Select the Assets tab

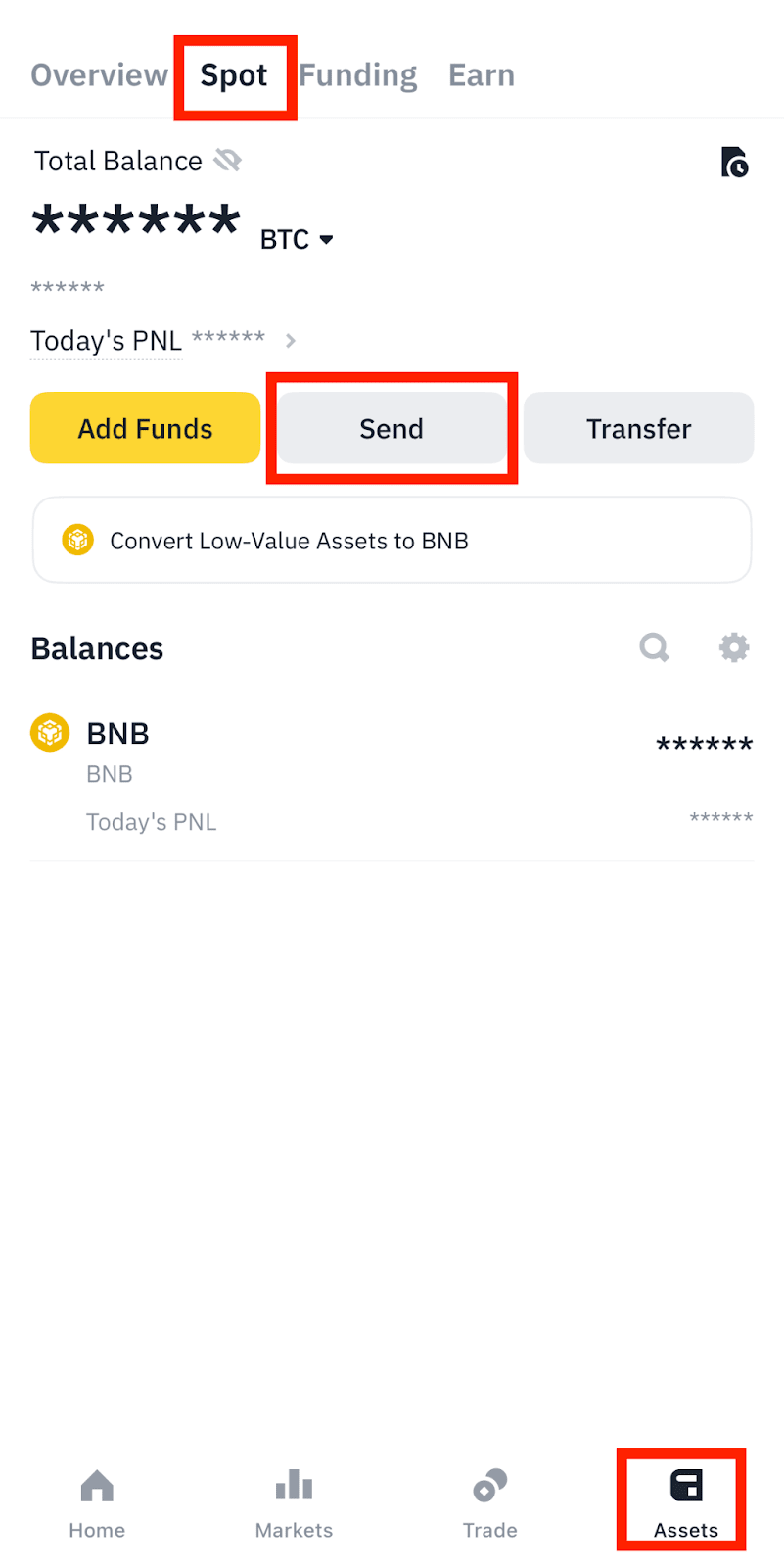[685, 1503]
